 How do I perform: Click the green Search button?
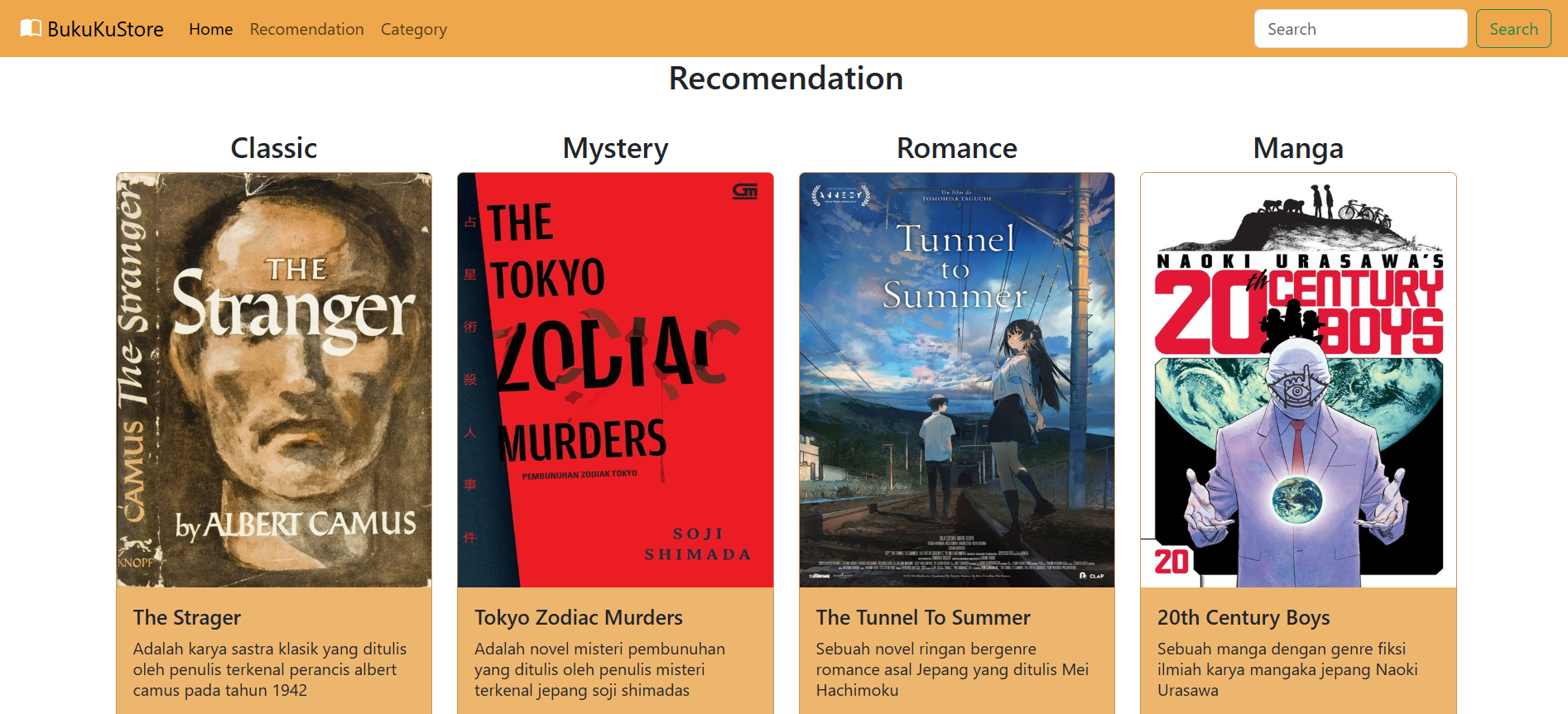(1513, 29)
